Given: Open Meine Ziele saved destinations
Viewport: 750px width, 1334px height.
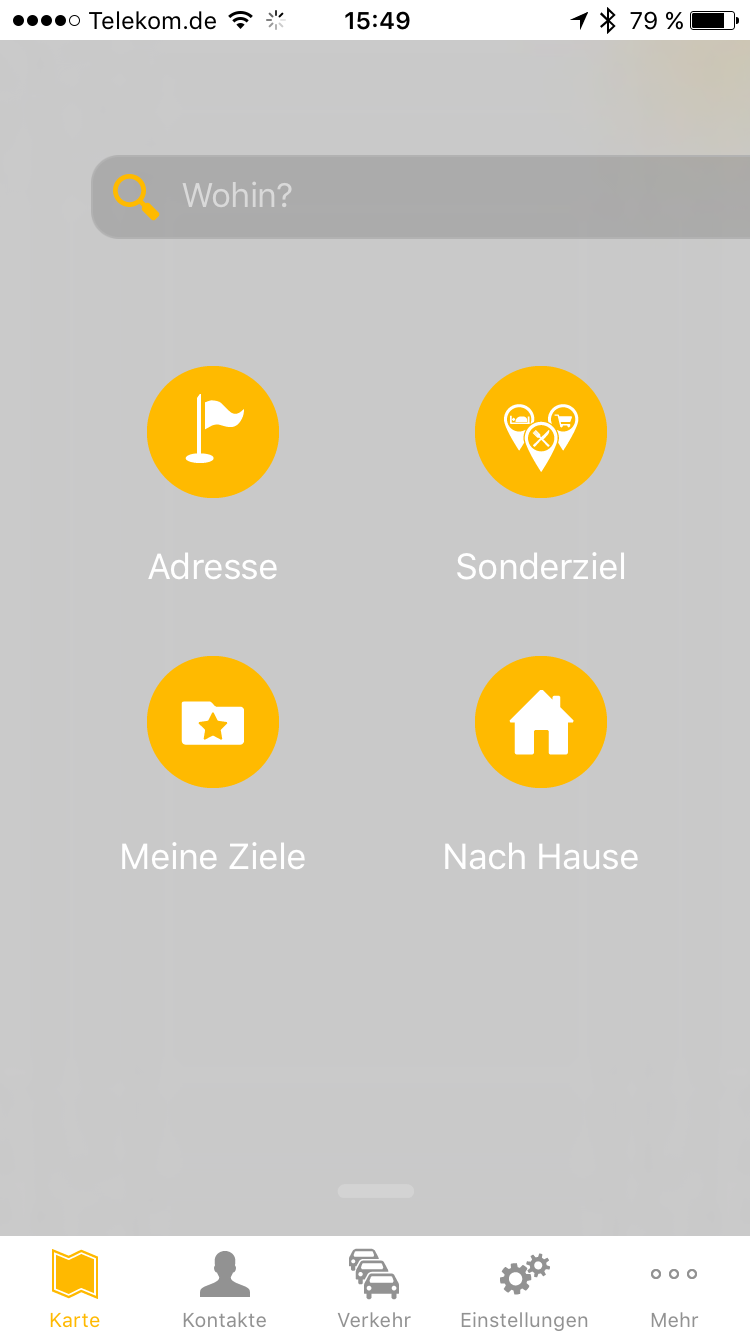Looking at the screenshot, I should tap(213, 722).
